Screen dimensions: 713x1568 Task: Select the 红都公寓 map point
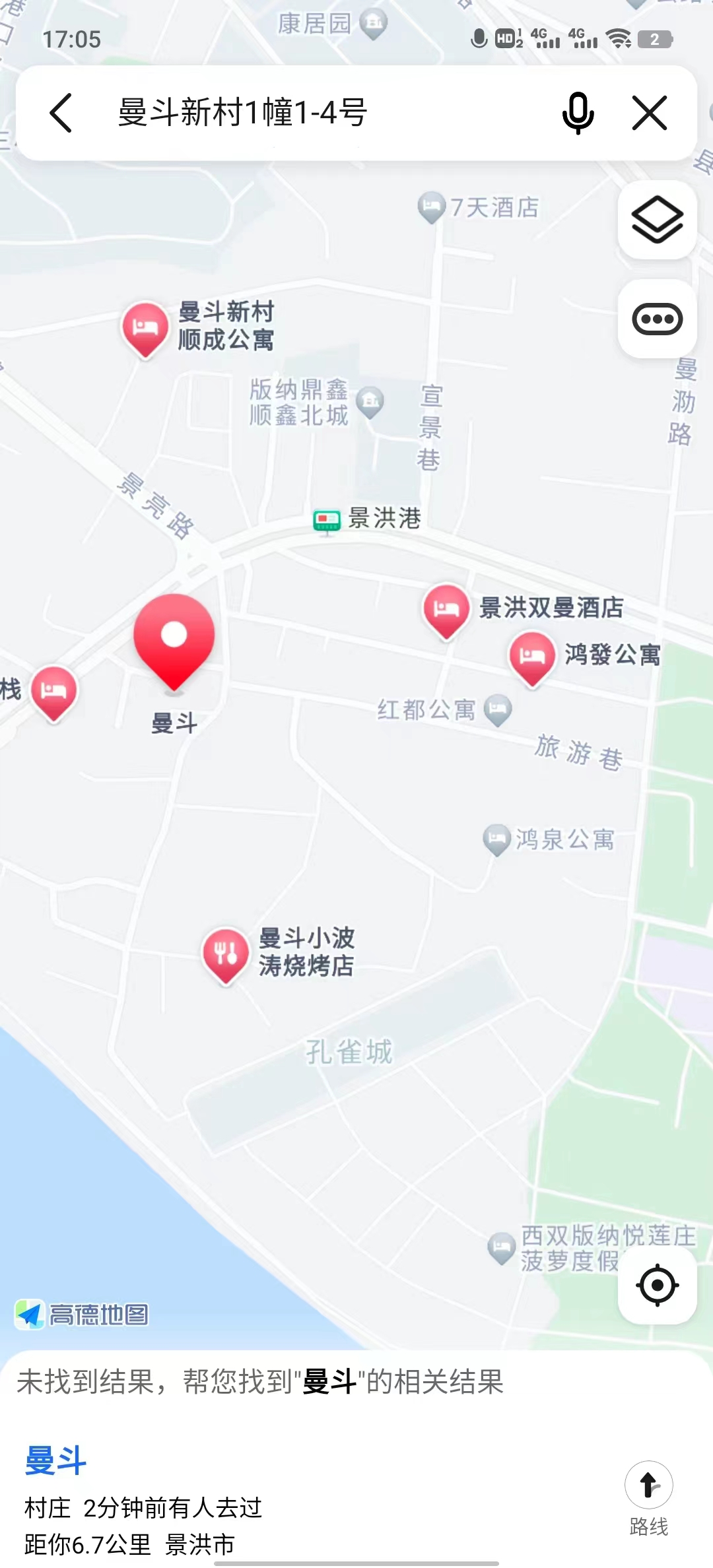(498, 709)
